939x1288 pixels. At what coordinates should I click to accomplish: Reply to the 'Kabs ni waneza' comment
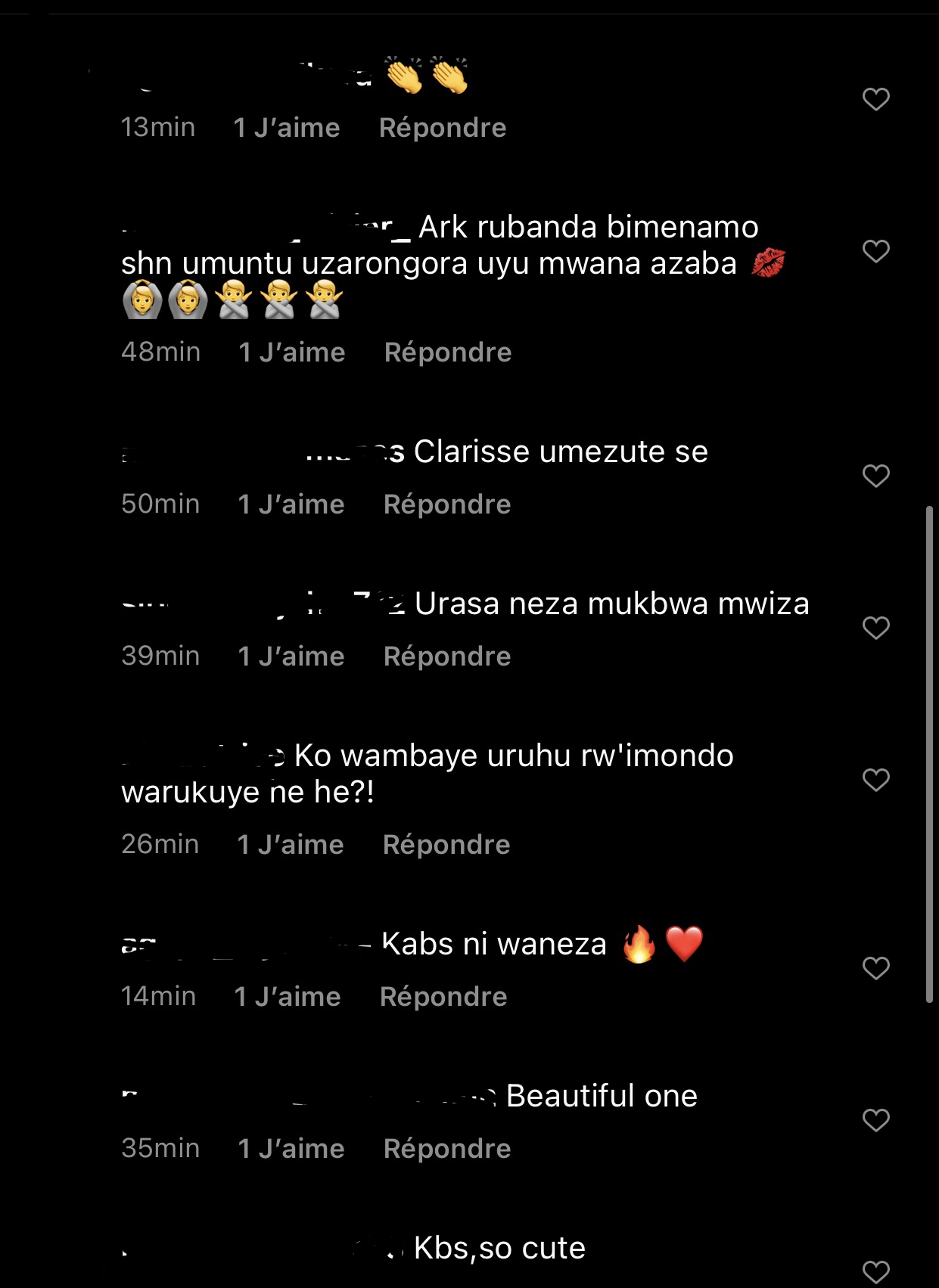pyautogui.click(x=443, y=997)
